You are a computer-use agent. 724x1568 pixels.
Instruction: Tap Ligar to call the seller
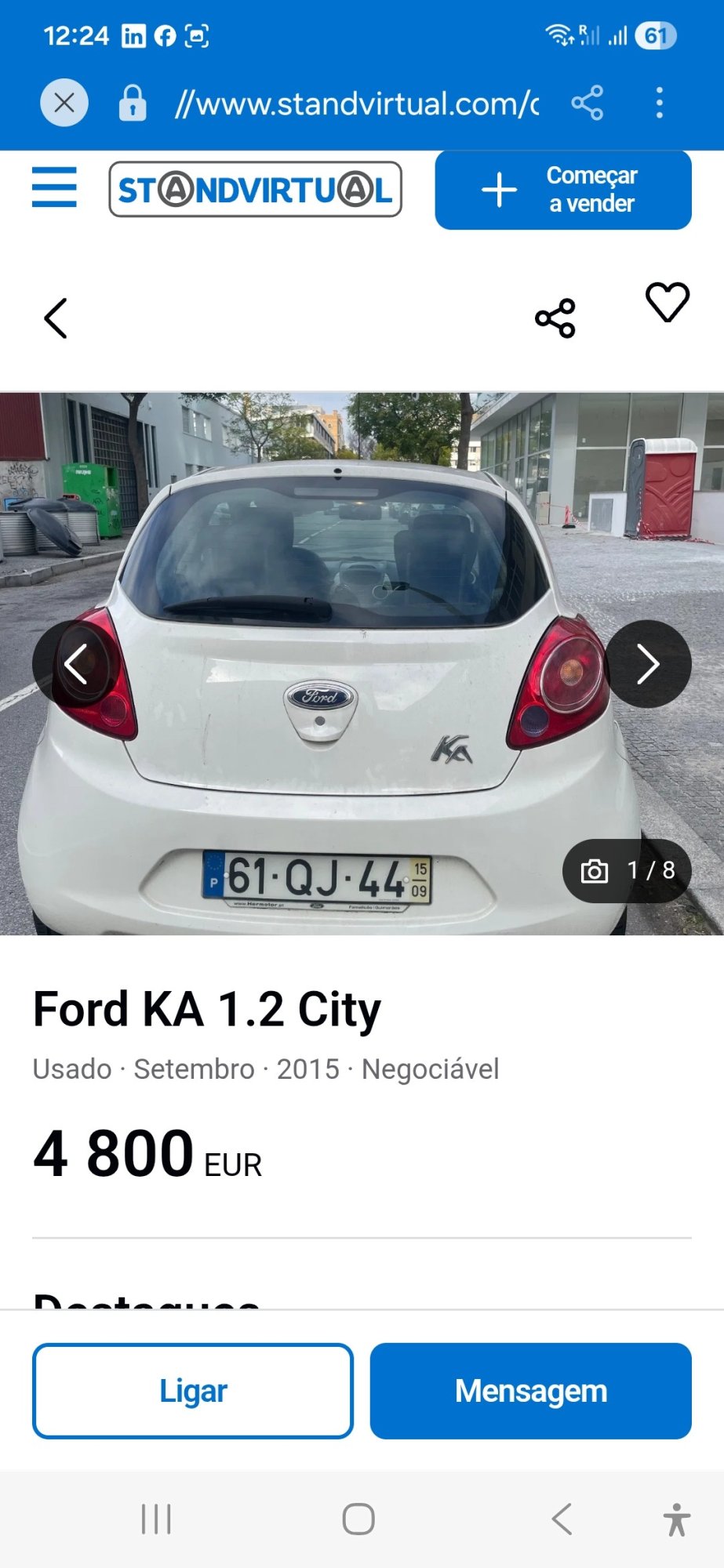[192, 1390]
